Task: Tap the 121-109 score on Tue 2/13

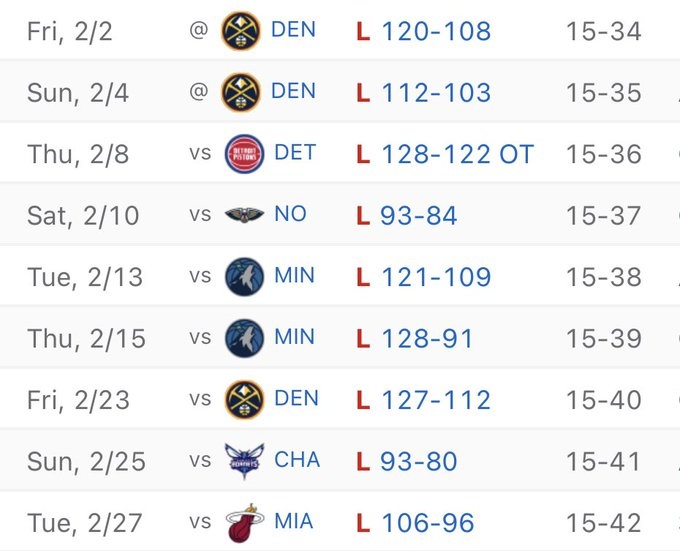Action: tap(435, 277)
